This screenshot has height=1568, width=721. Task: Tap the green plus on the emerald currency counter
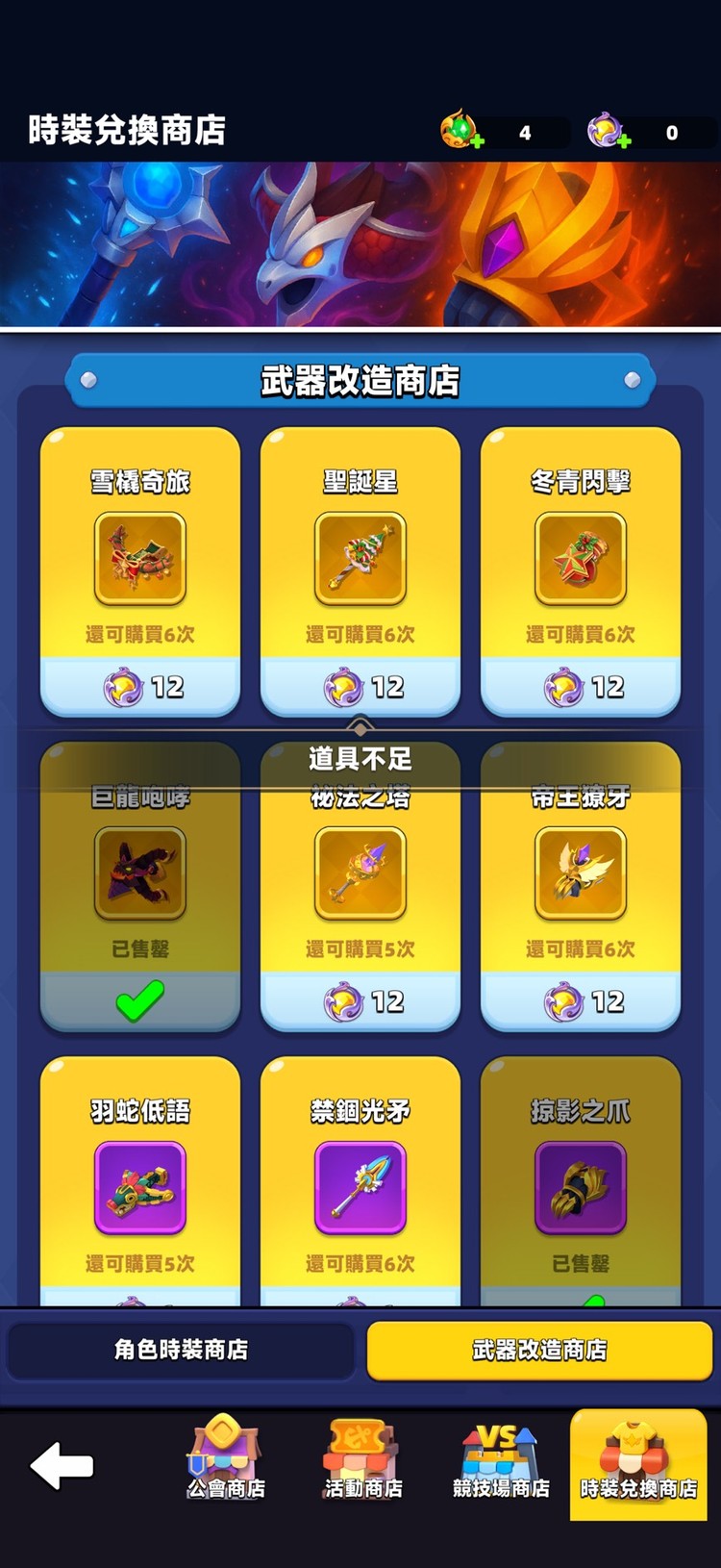click(477, 141)
